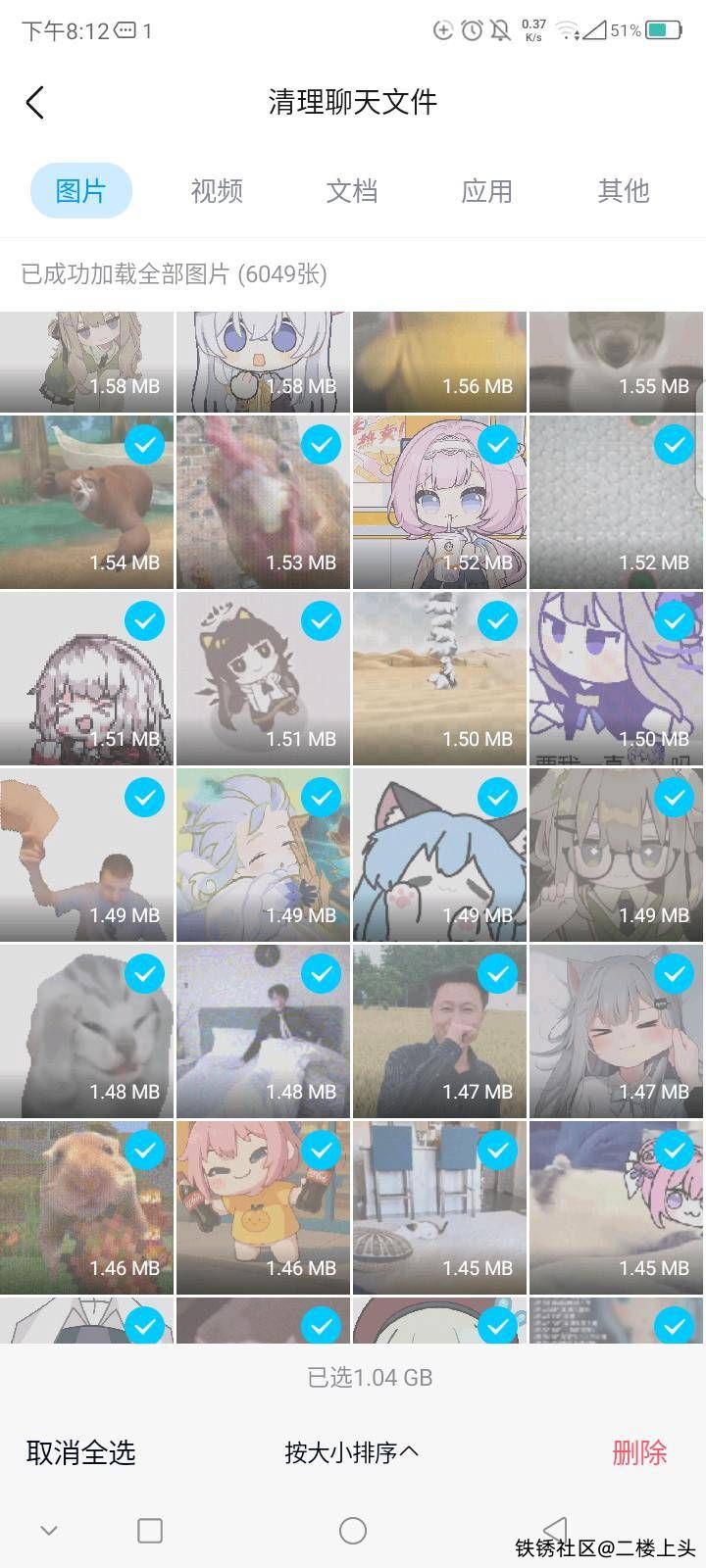Open recent apps with square button

coord(150,1530)
